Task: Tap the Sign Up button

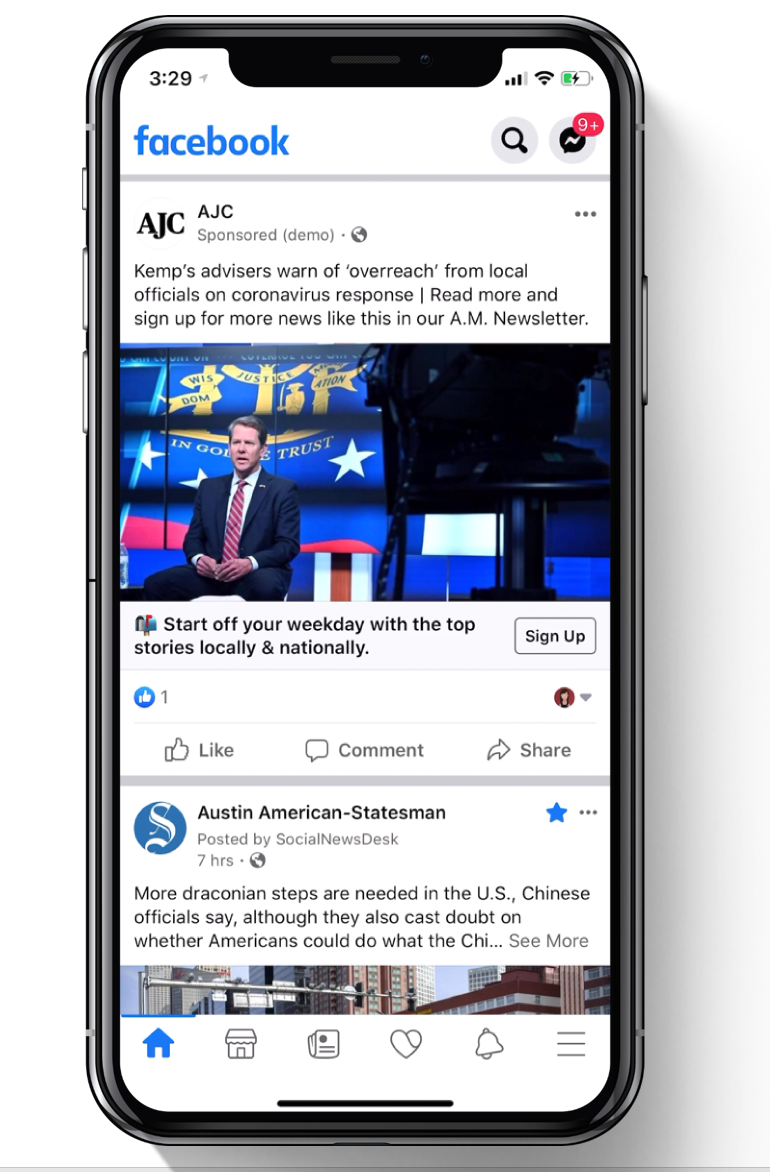Action: click(x=555, y=636)
